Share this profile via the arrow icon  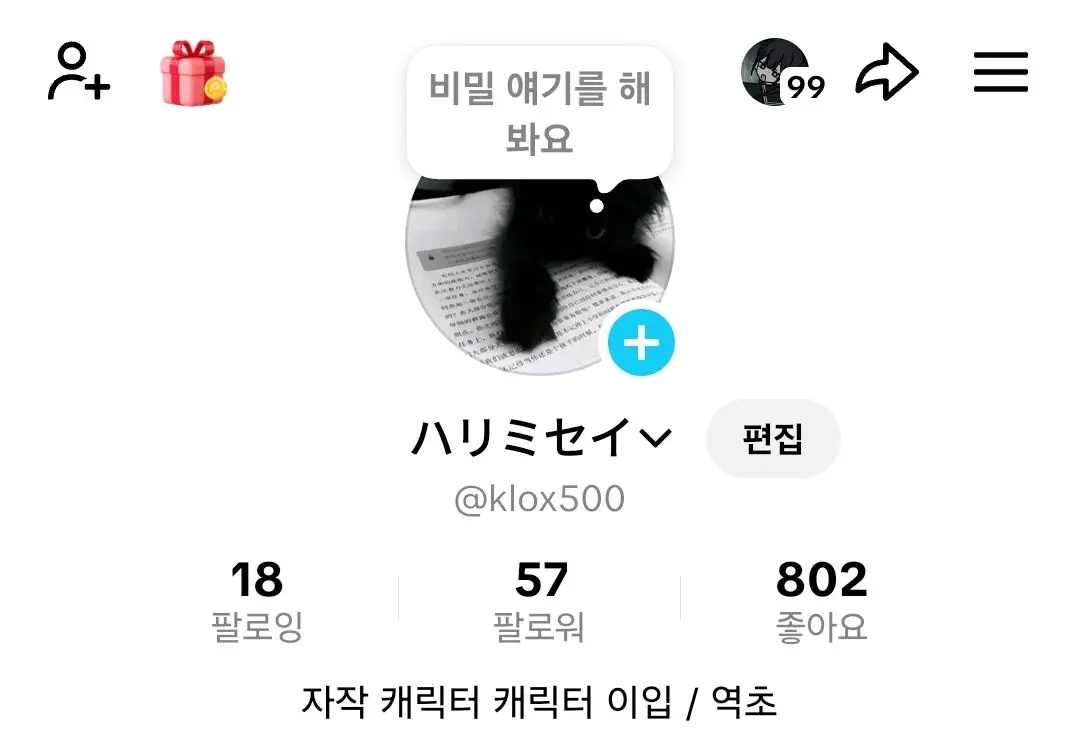pos(887,72)
